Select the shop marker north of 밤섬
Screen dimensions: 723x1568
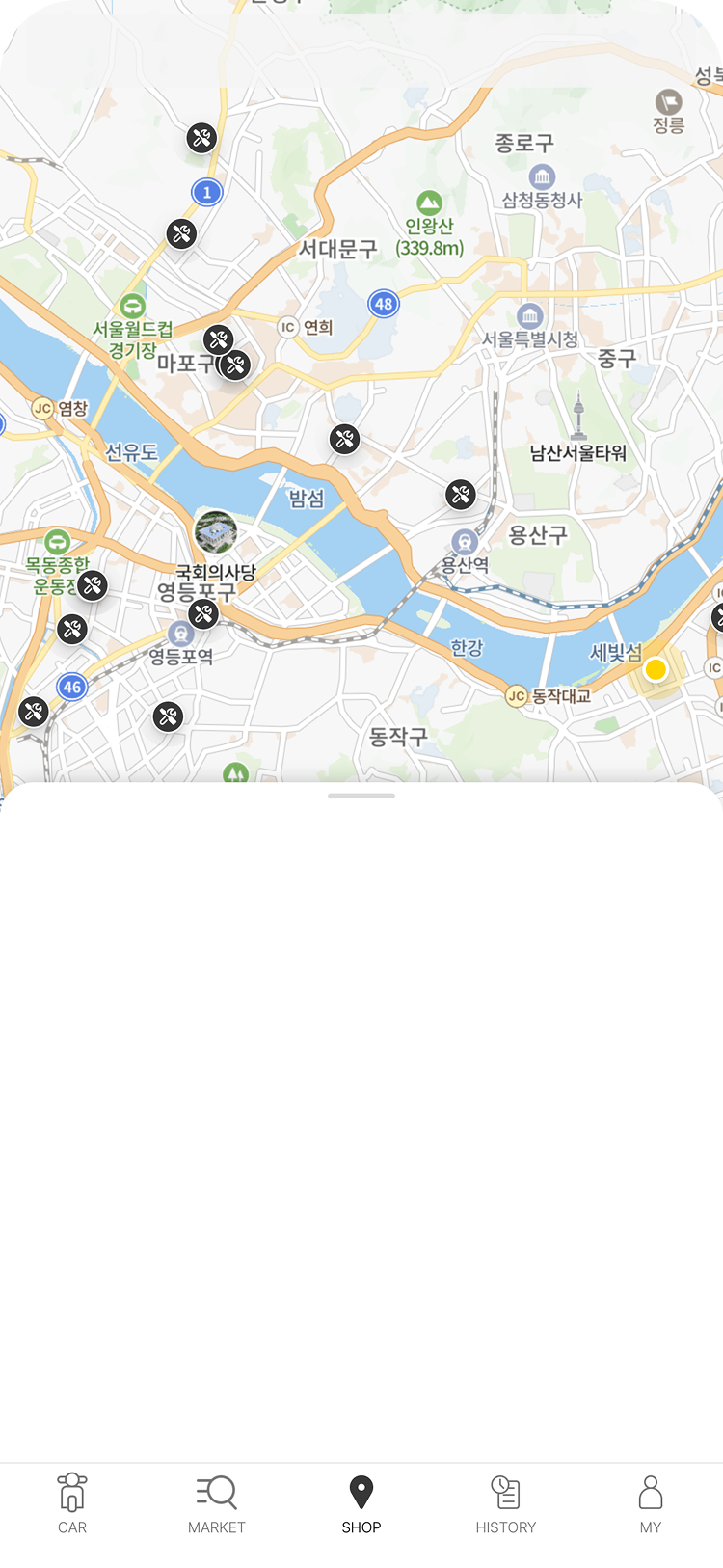click(344, 439)
